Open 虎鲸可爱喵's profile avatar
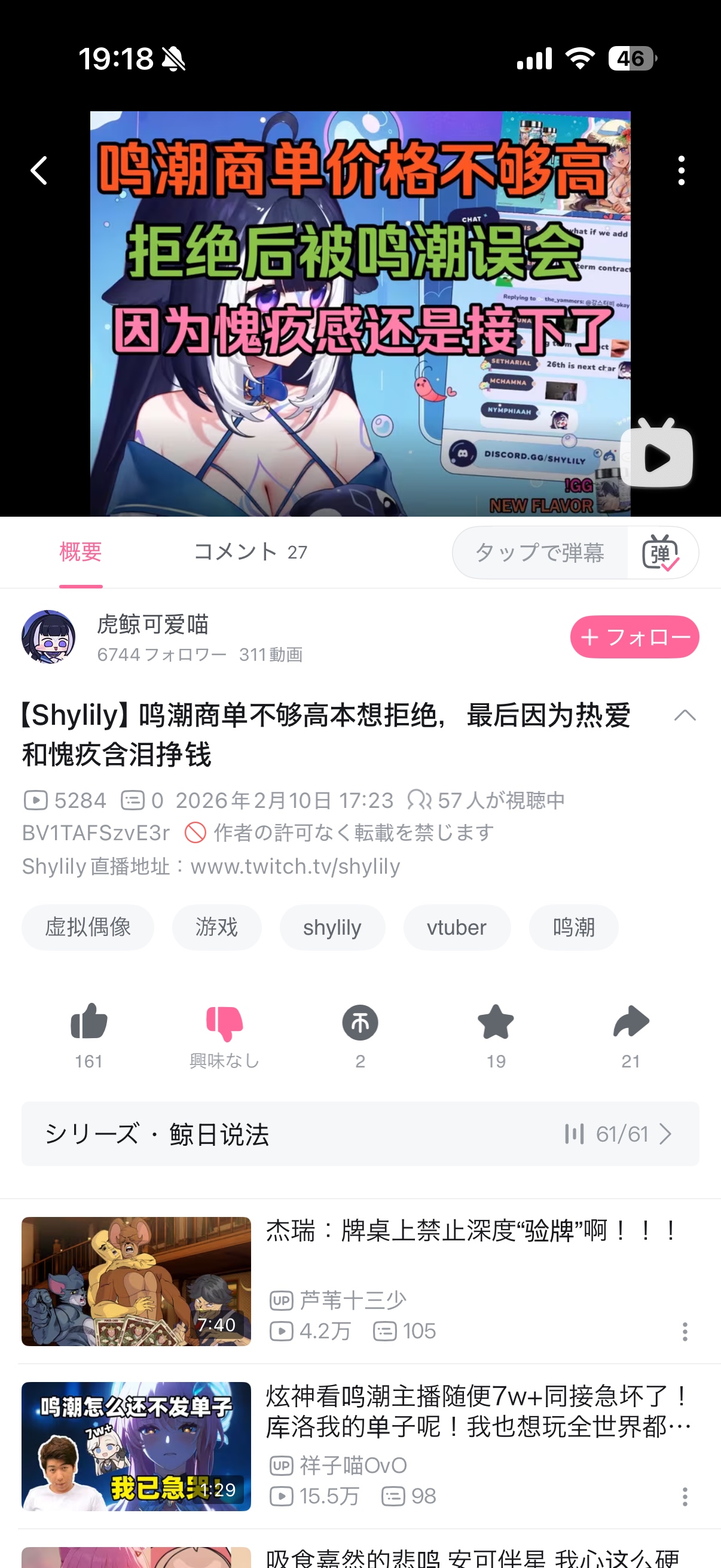This screenshot has width=721, height=1568. (x=48, y=637)
